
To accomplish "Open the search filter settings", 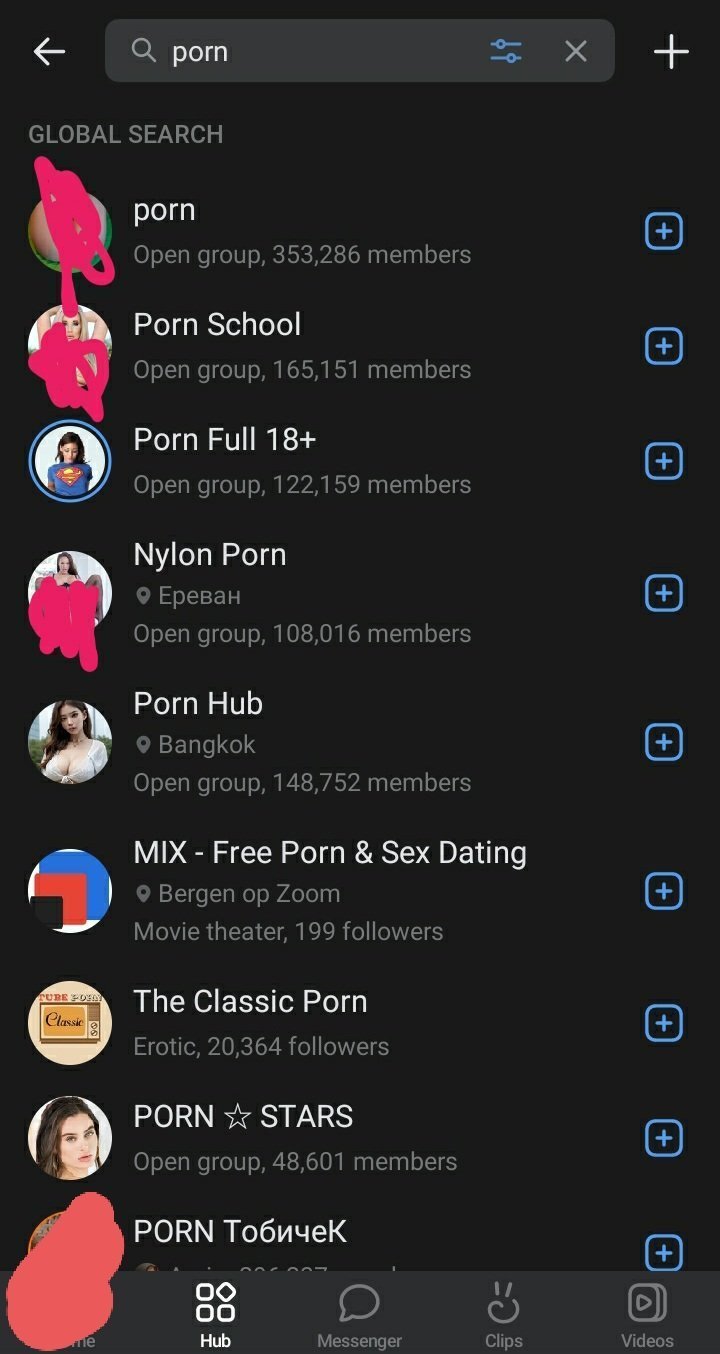I will coord(506,51).
